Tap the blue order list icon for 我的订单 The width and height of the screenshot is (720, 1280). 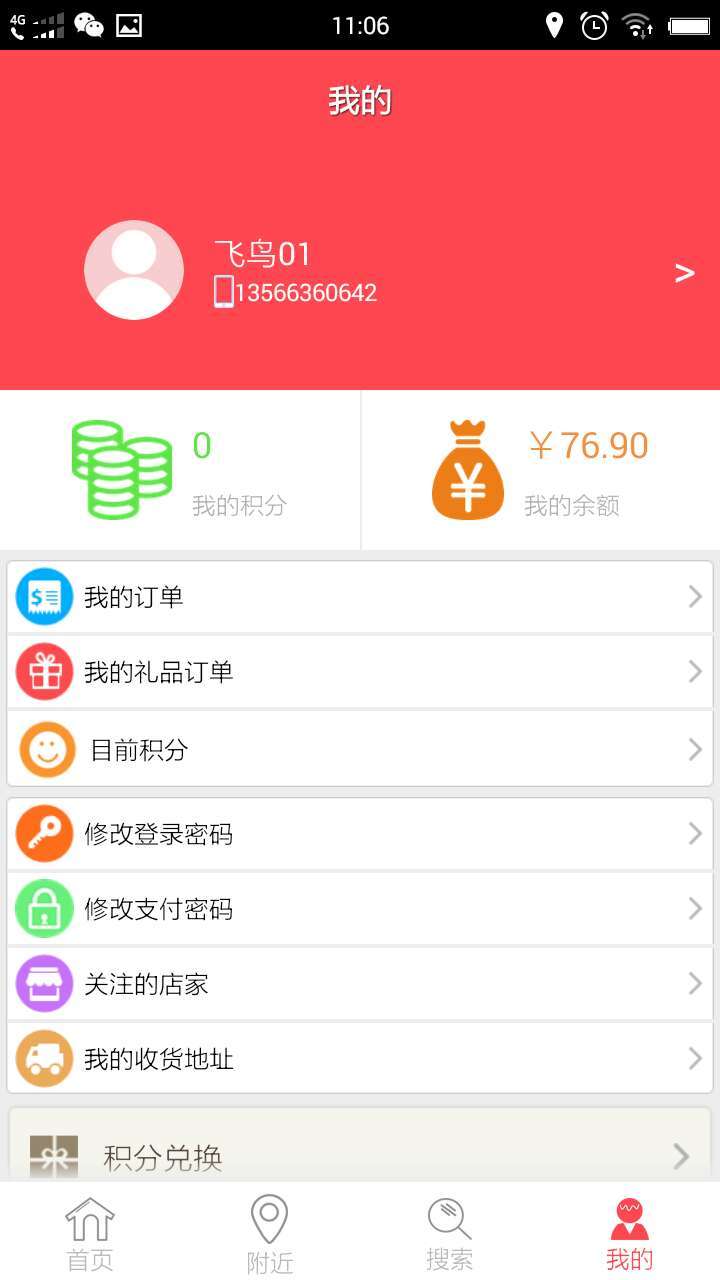click(x=44, y=596)
